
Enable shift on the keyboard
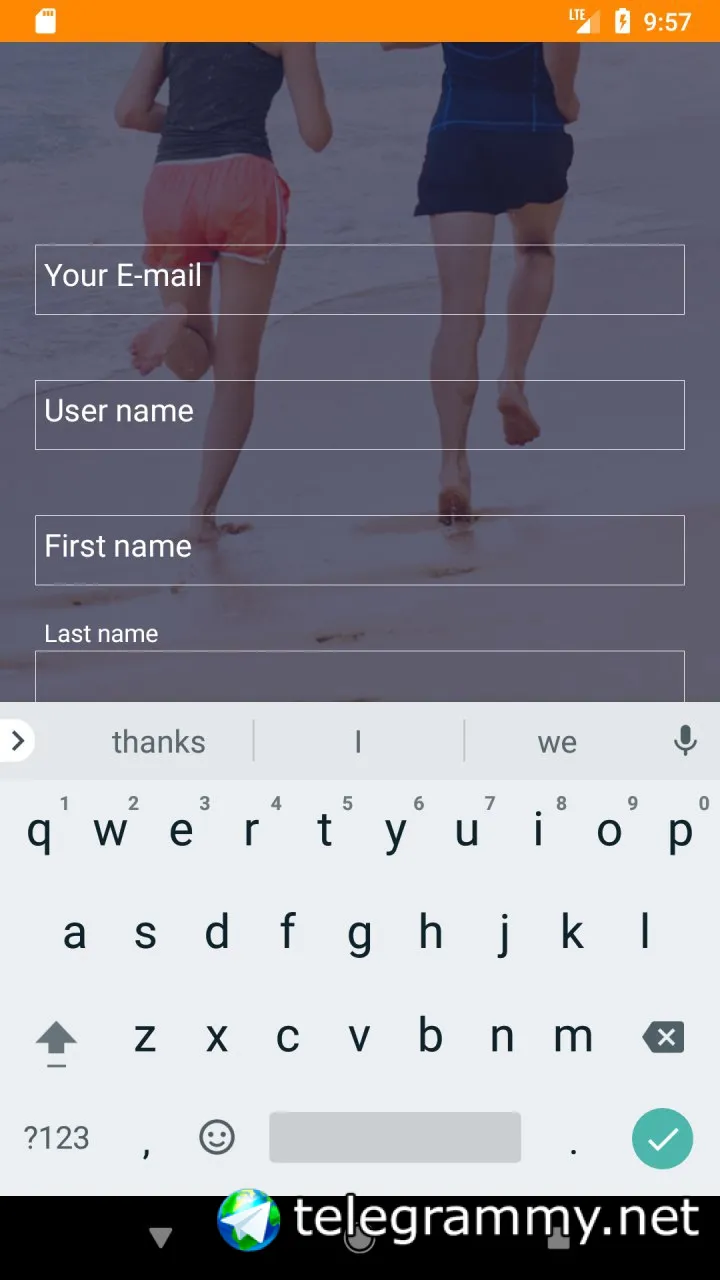(56, 1040)
